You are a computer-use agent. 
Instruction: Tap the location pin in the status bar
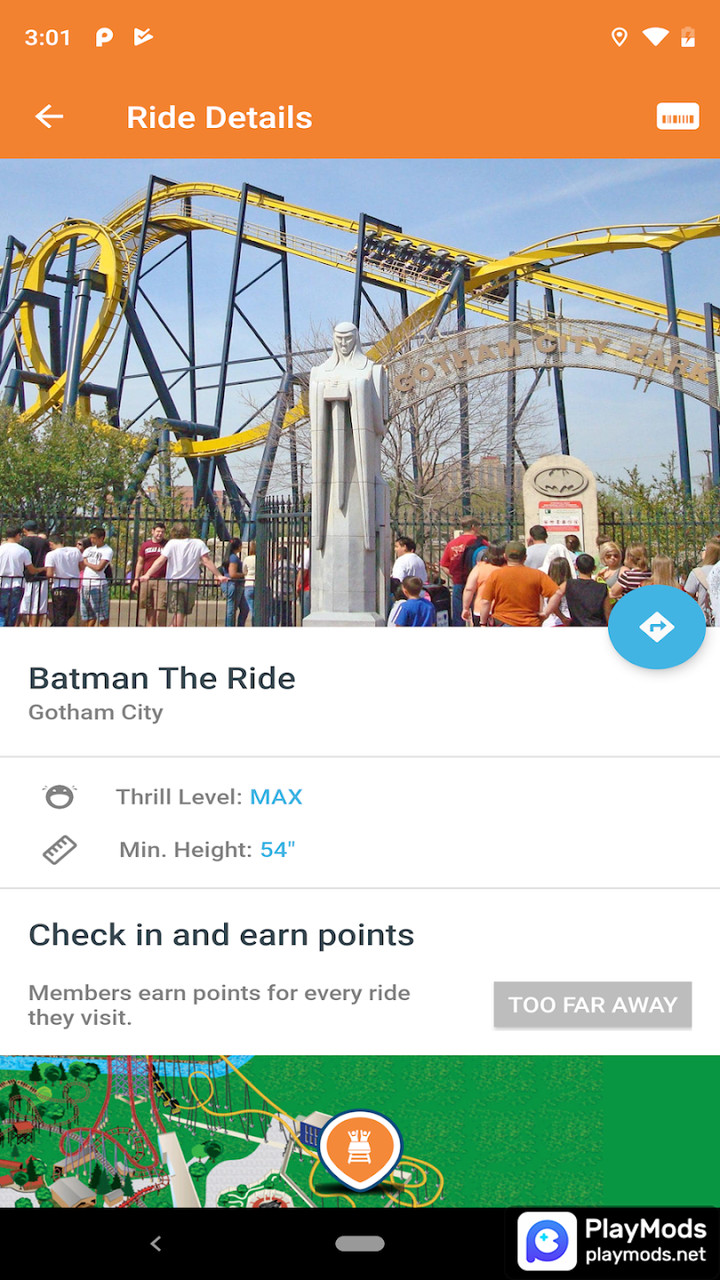(618, 37)
